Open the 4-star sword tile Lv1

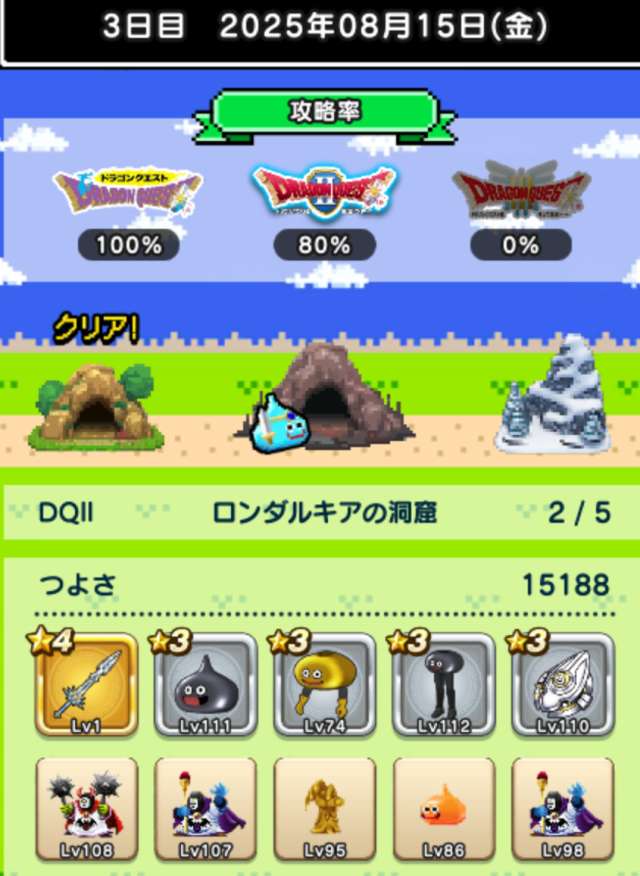tap(87, 684)
